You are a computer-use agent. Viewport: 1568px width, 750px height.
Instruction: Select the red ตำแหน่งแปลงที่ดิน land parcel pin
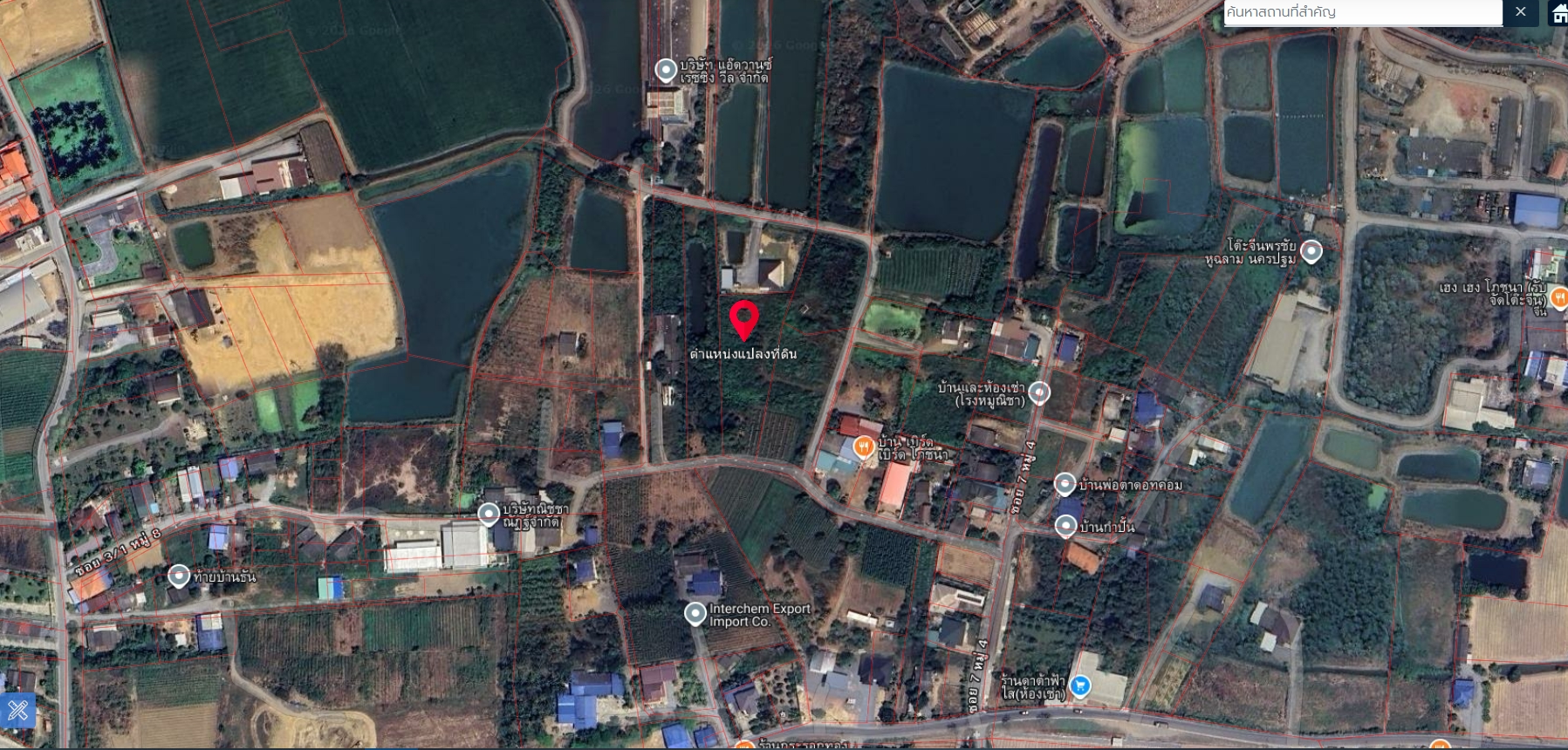(x=743, y=320)
